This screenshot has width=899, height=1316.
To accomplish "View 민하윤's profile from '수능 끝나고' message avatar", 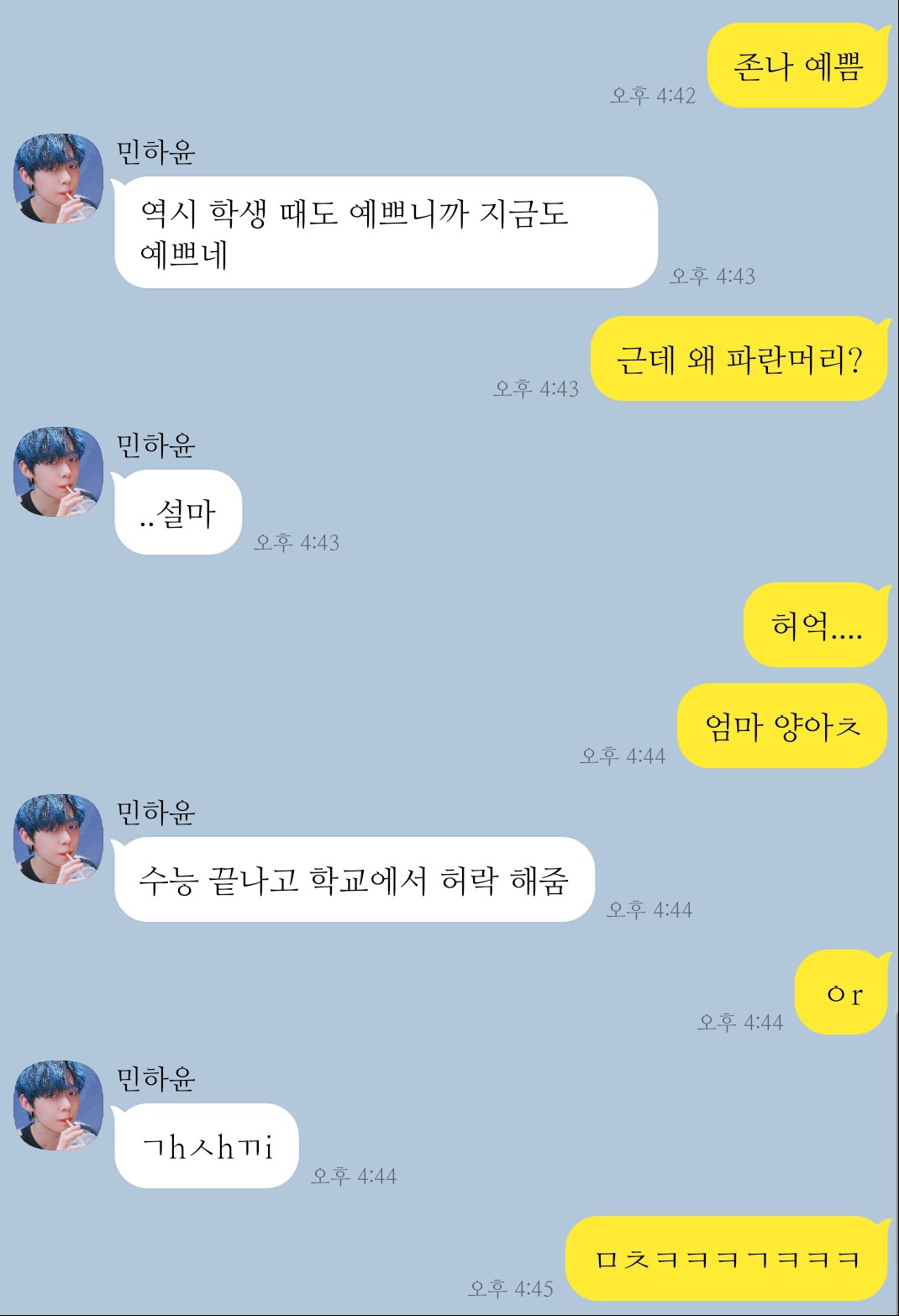I will 58,839.
